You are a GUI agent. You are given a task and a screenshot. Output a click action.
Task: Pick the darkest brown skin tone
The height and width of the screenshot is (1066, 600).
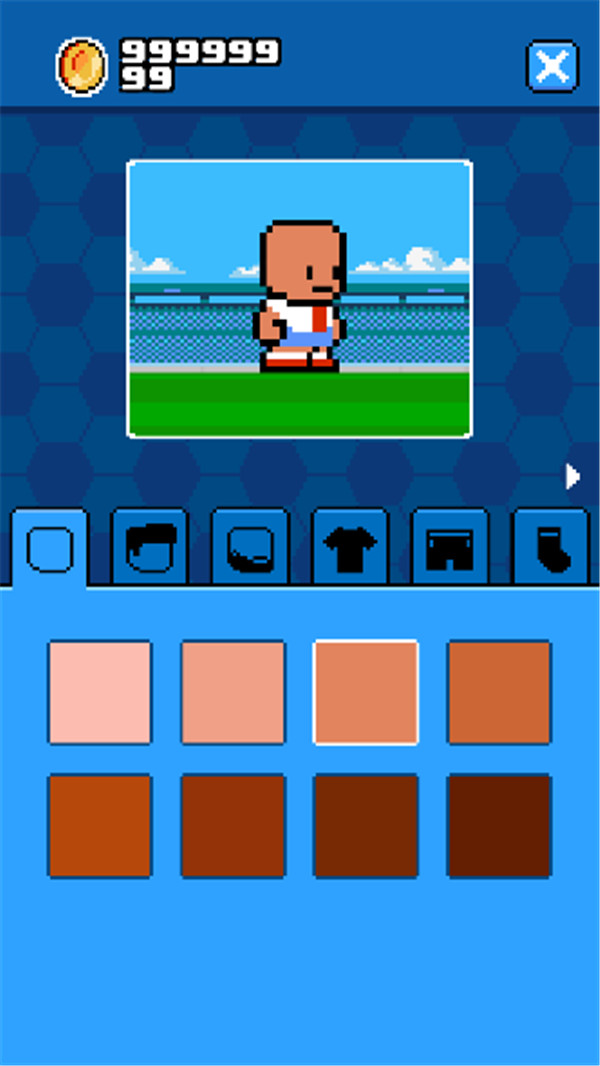pos(499,826)
